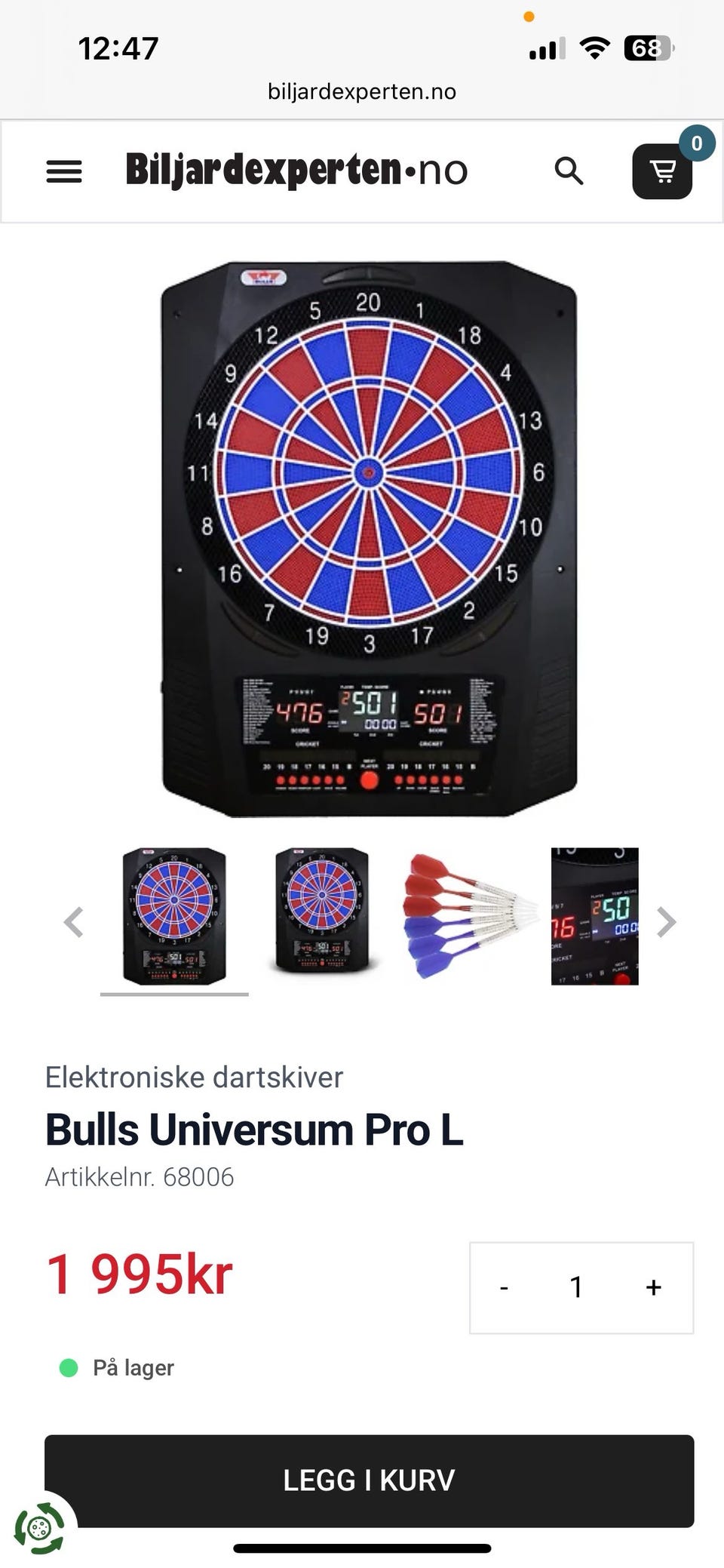
Task: Tap the quantity field showing 1
Action: (576, 1287)
